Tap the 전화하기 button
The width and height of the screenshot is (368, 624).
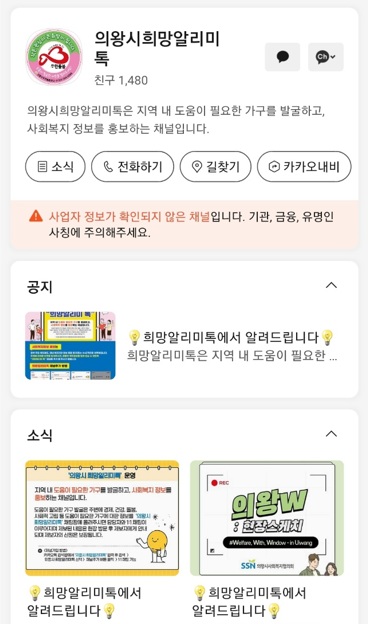click(132, 166)
